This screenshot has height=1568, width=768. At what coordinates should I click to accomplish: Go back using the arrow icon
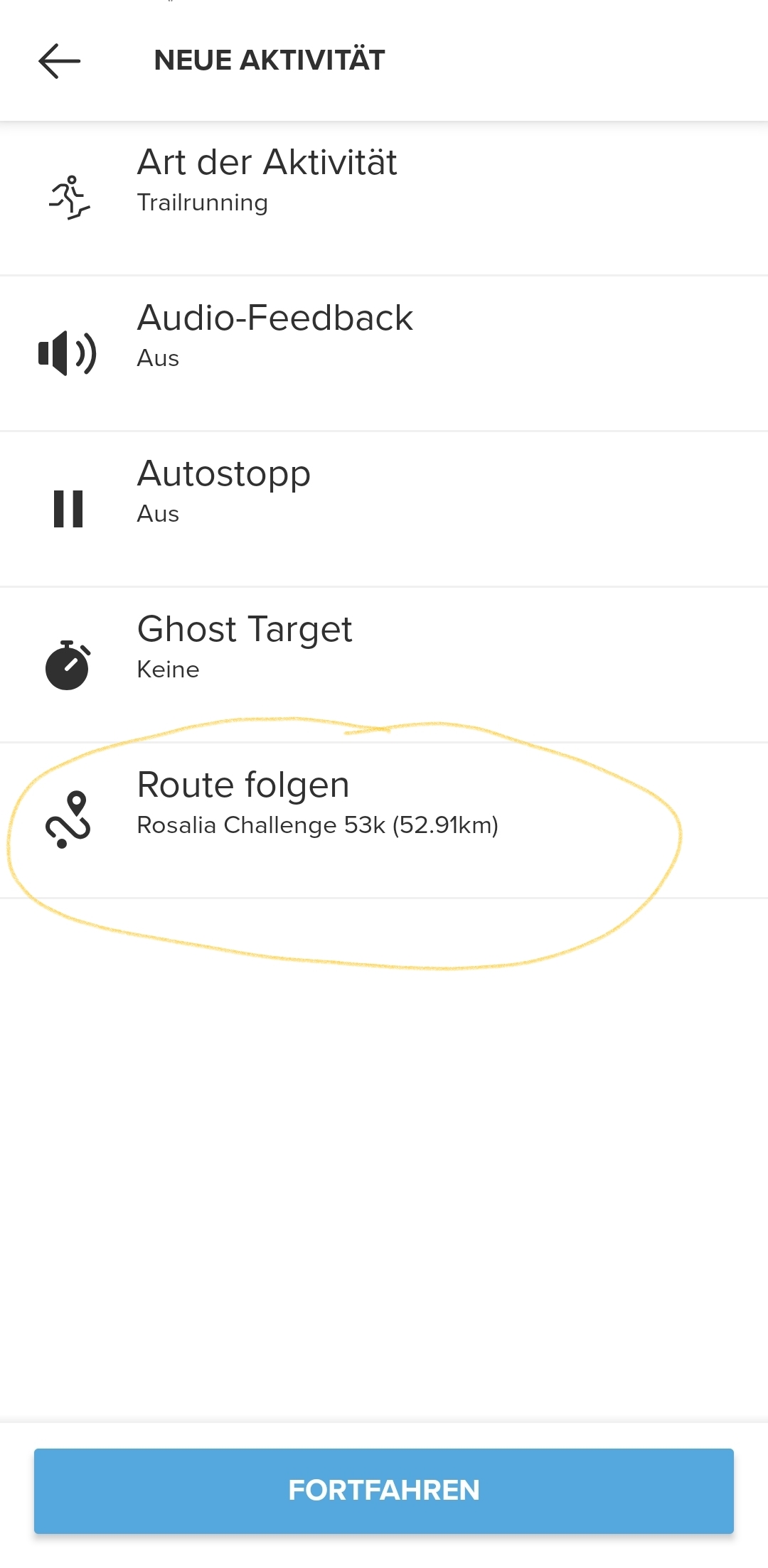[x=60, y=61]
